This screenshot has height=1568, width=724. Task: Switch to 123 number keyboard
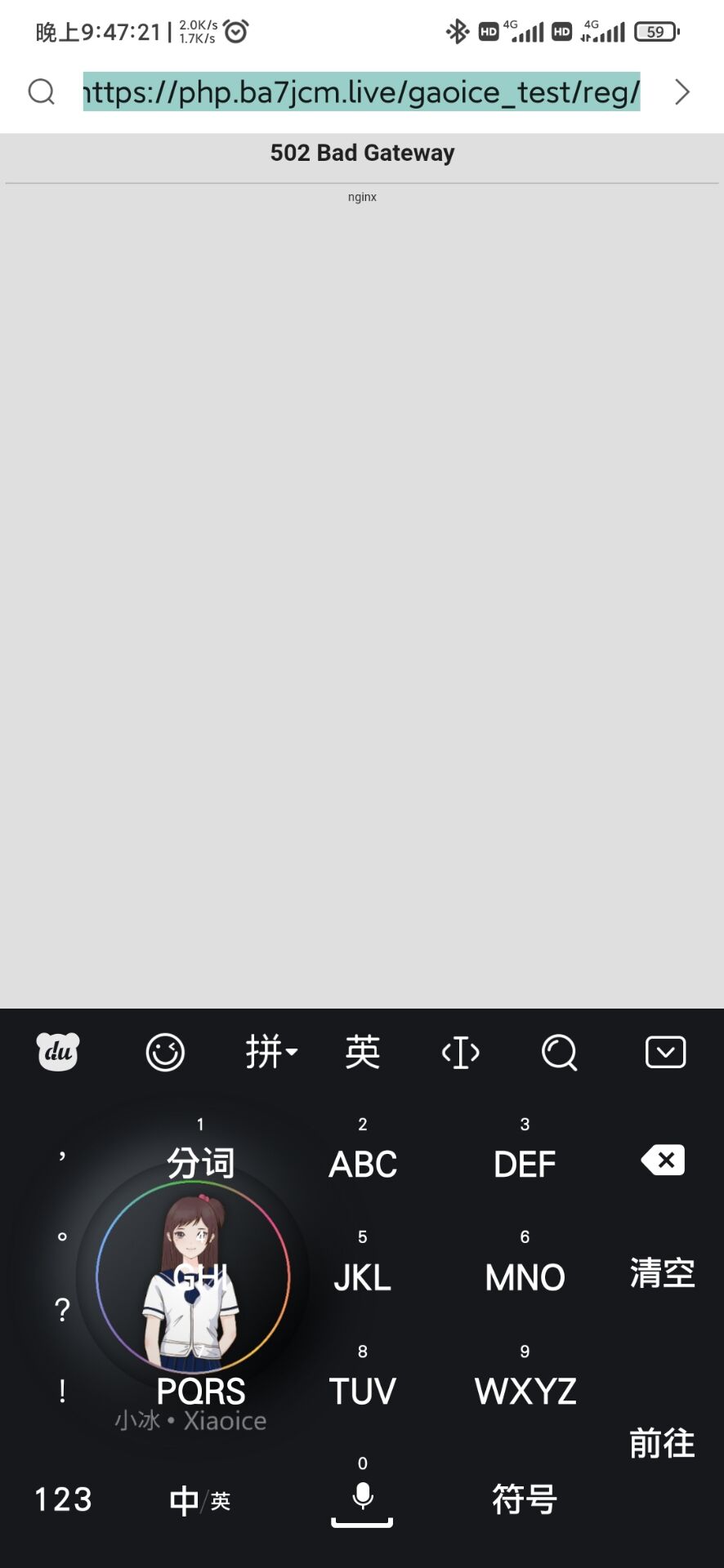tap(63, 1499)
